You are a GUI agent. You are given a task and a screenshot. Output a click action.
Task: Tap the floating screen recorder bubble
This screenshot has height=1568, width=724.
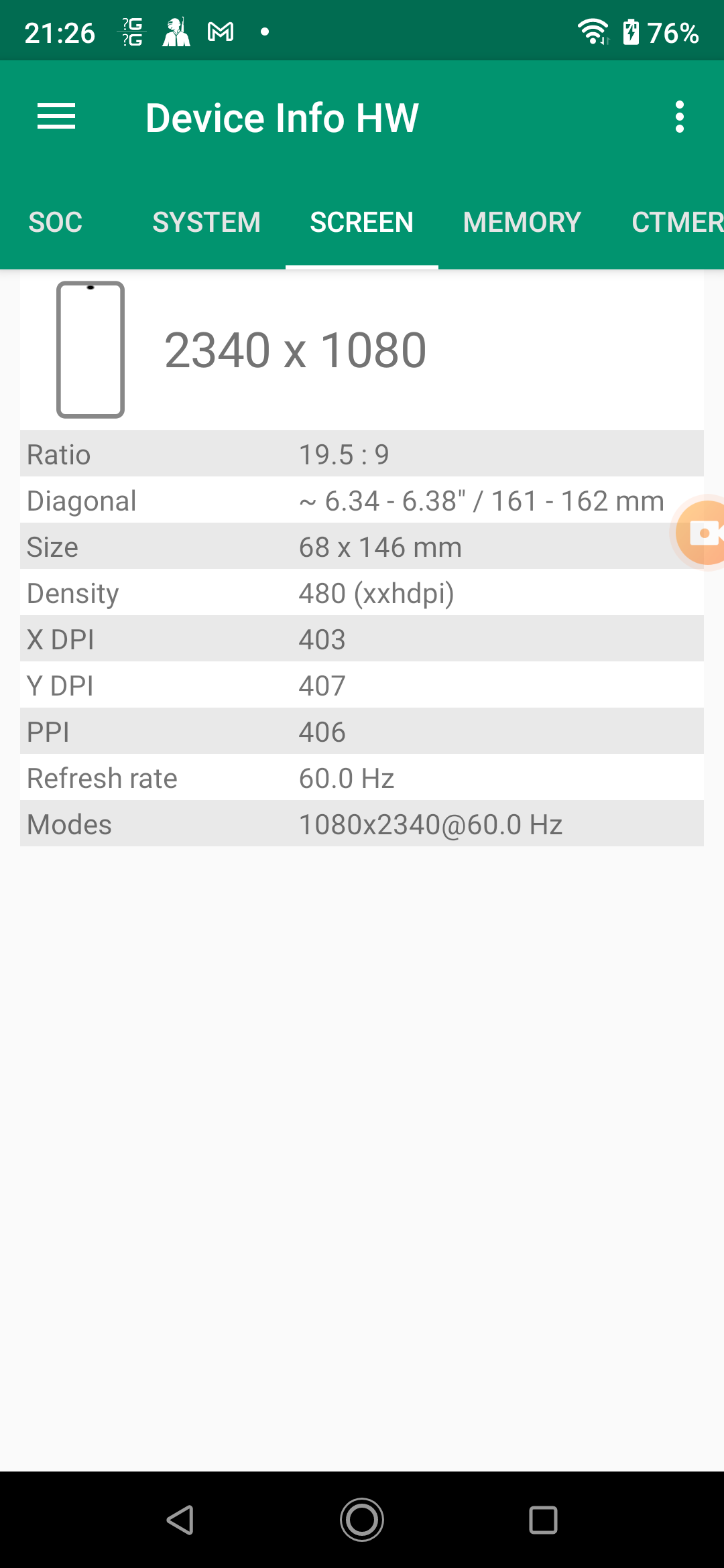pos(702,533)
